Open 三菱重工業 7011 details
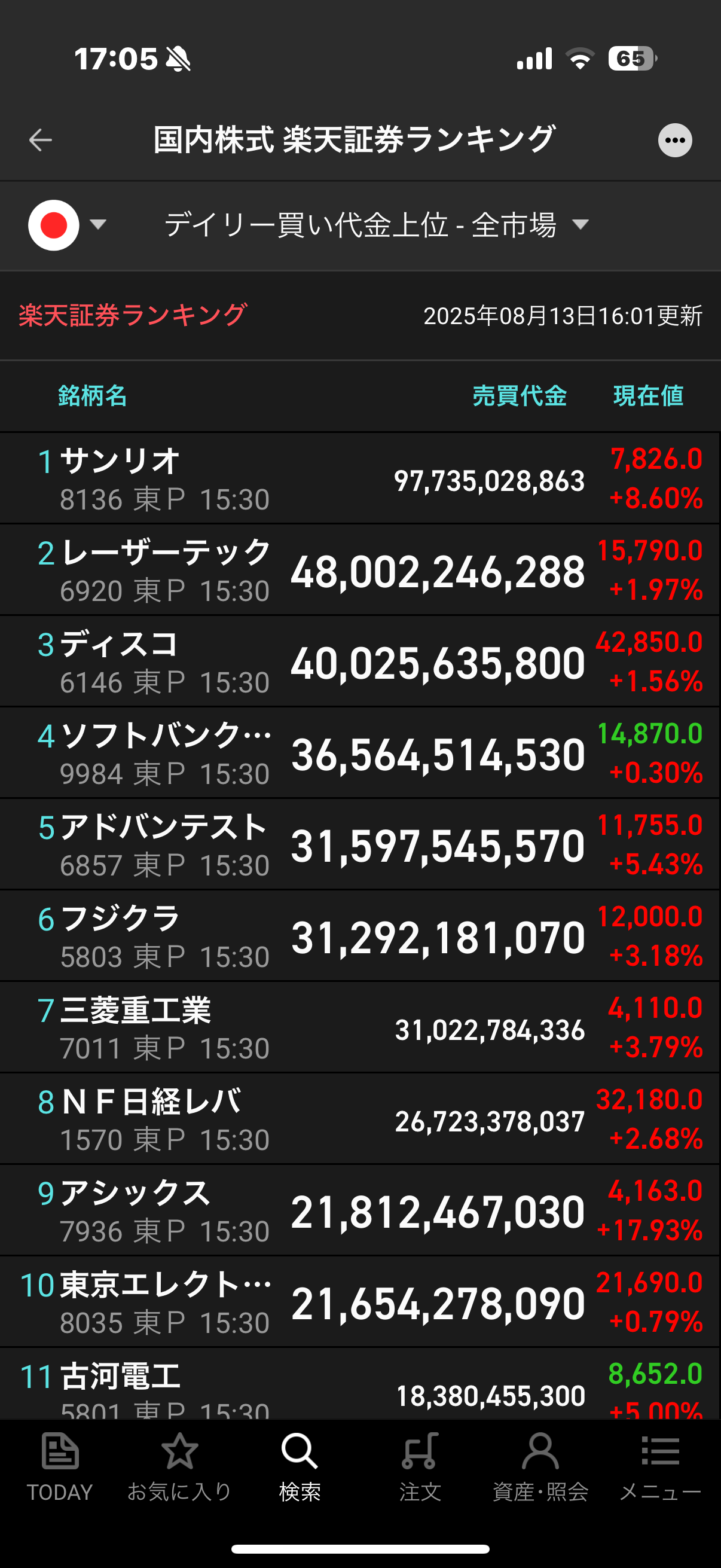 click(360, 1027)
